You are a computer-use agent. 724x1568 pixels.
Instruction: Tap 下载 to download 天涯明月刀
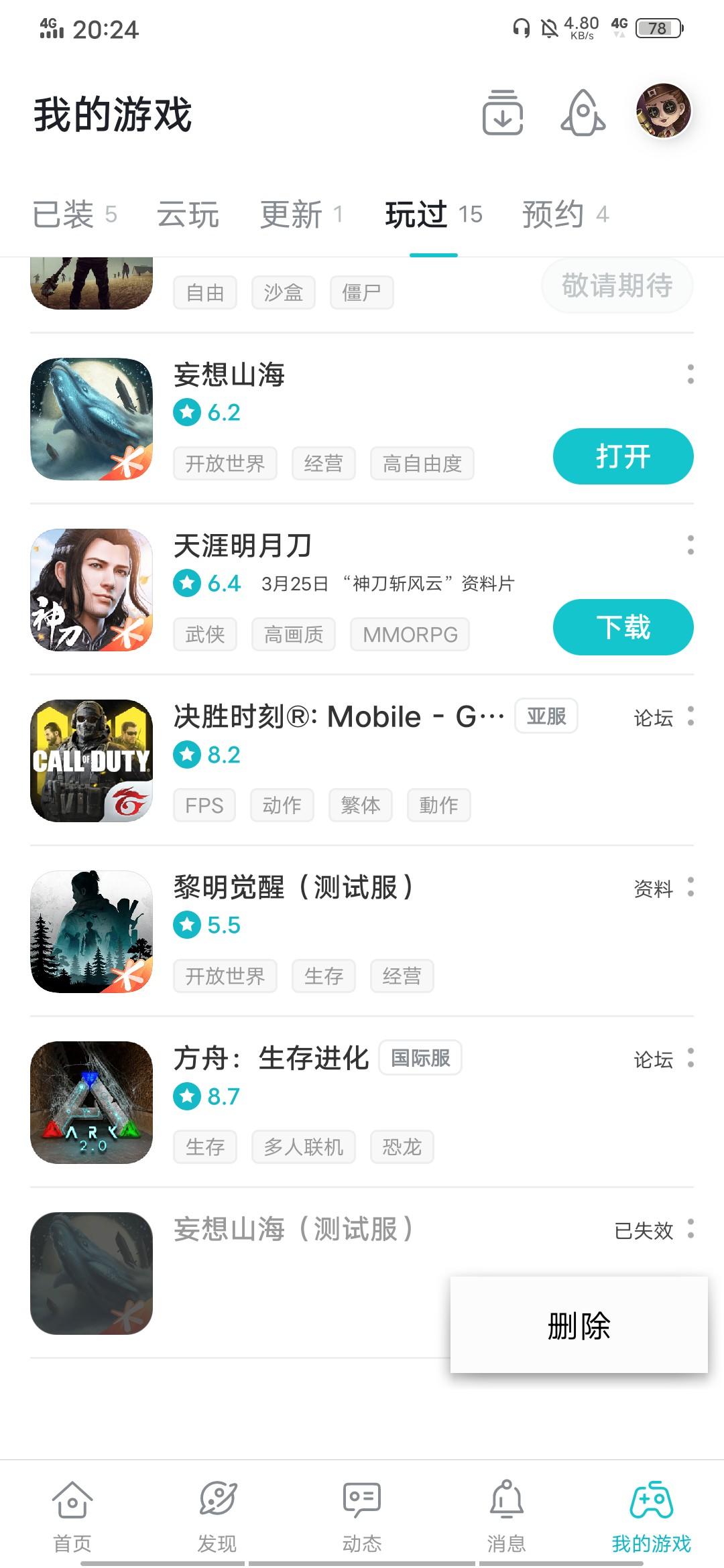[x=622, y=627]
